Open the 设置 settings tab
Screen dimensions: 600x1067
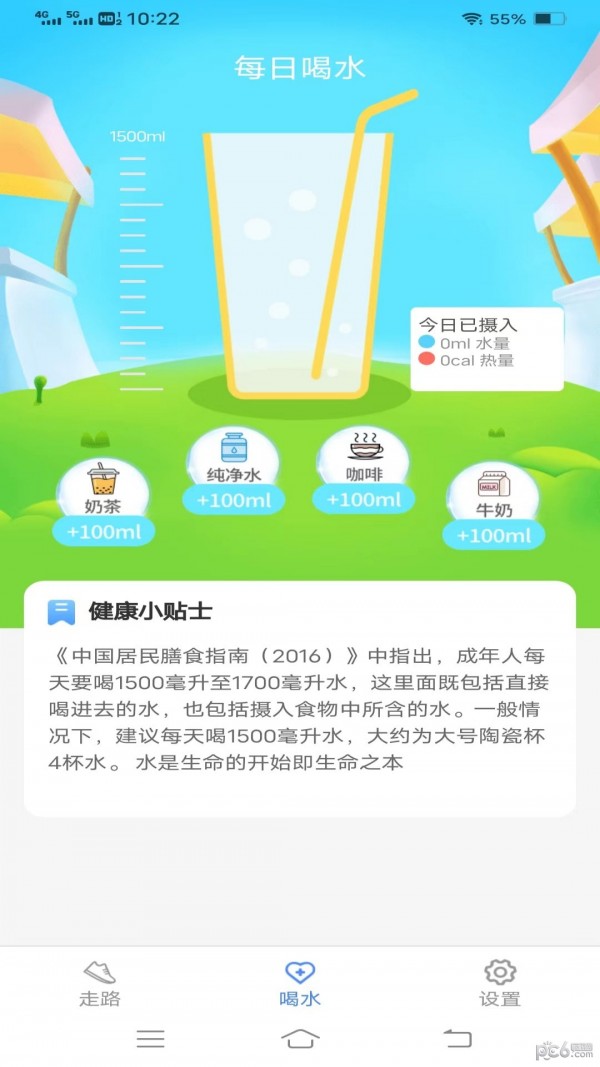click(499, 983)
